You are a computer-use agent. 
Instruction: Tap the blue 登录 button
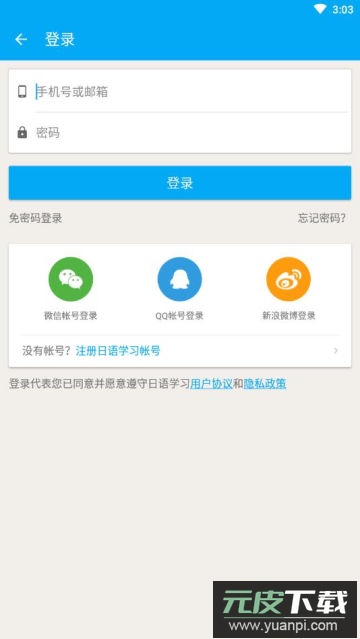point(180,183)
